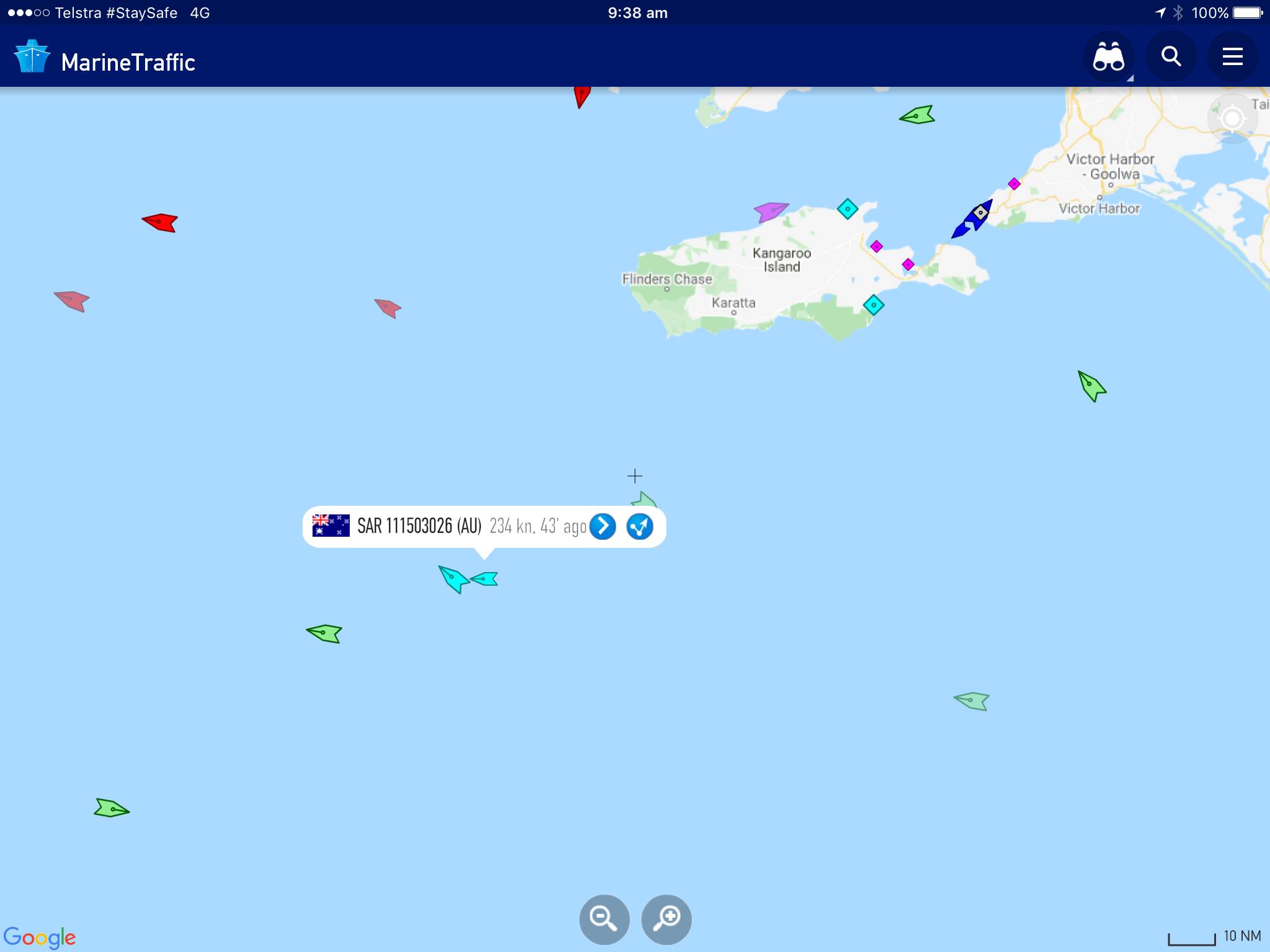Select the purple vessel near Kangaroo Island
This screenshot has height=952, width=1270.
click(x=771, y=211)
